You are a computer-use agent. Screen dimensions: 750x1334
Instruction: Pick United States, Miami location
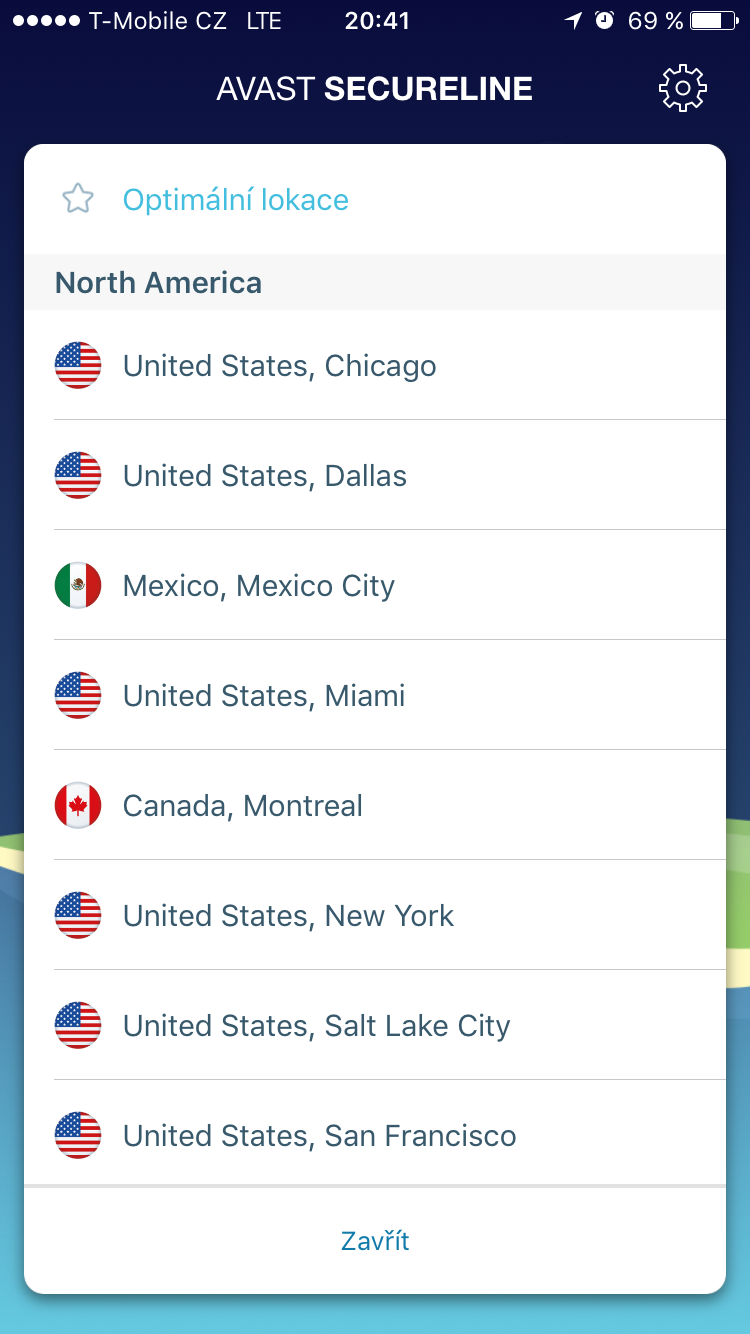tap(264, 696)
